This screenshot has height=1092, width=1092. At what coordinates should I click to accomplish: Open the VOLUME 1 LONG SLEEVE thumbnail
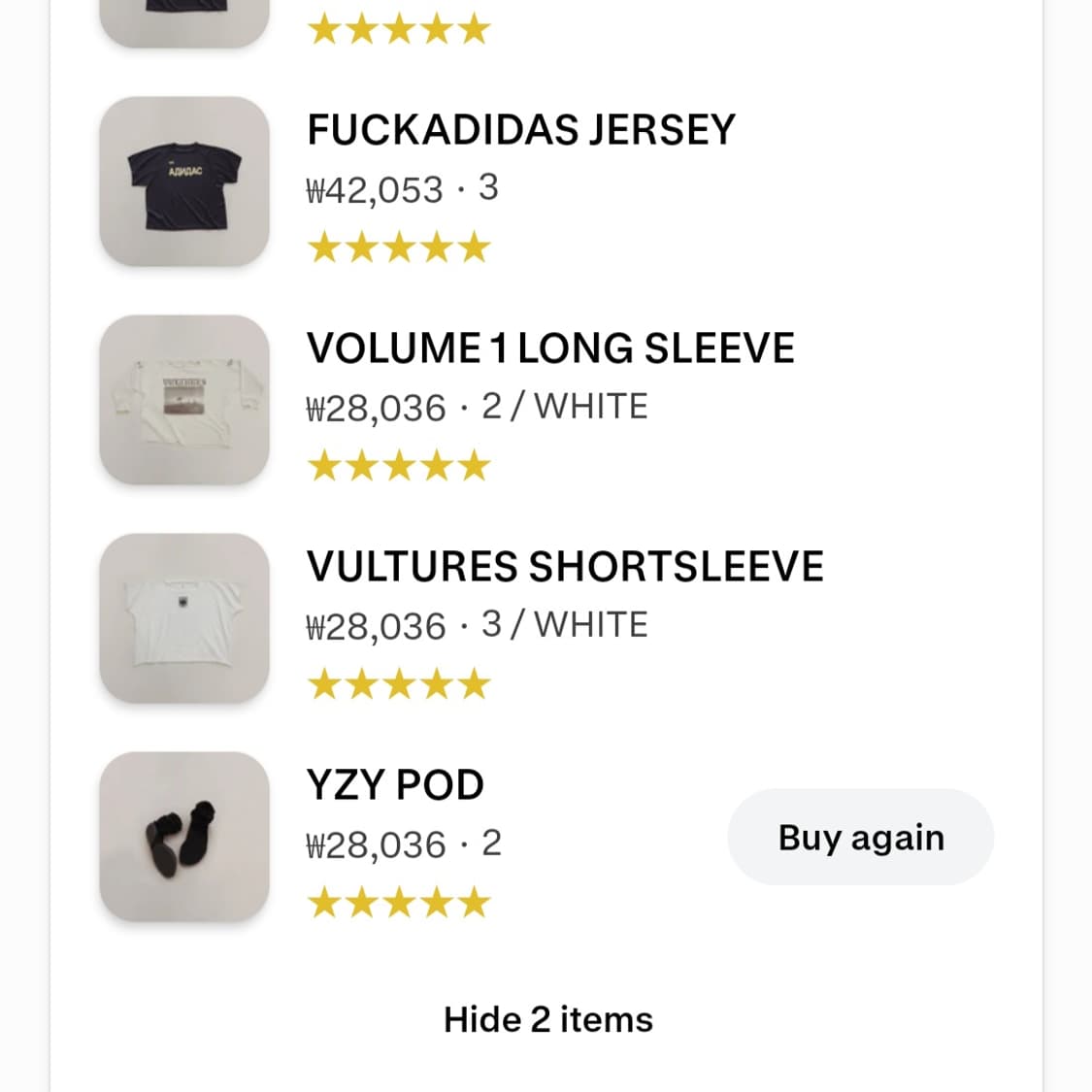(x=184, y=400)
